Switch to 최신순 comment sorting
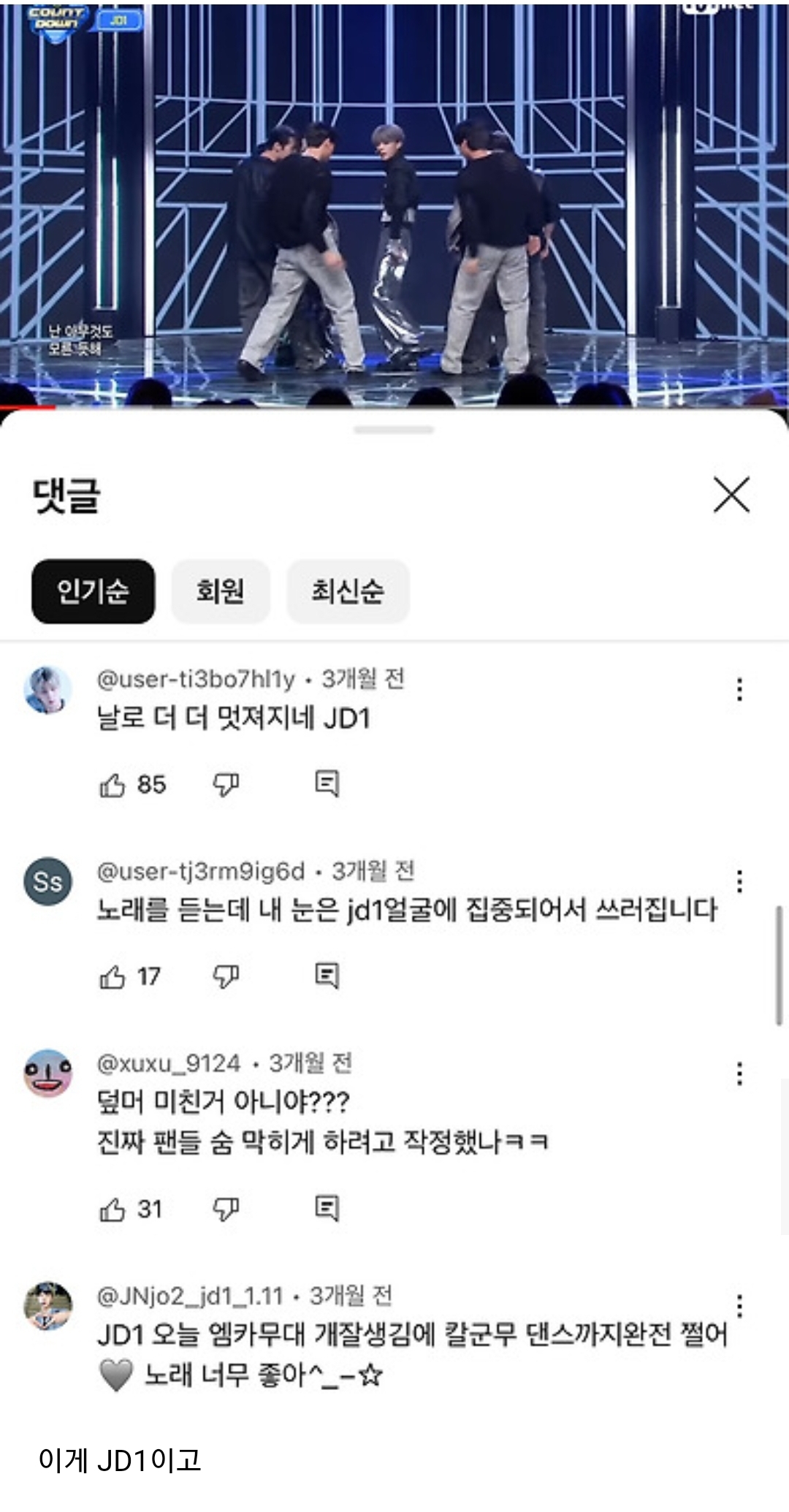Image resolution: width=789 pixels, height=1512 pixels. click(x=348, y=592)
